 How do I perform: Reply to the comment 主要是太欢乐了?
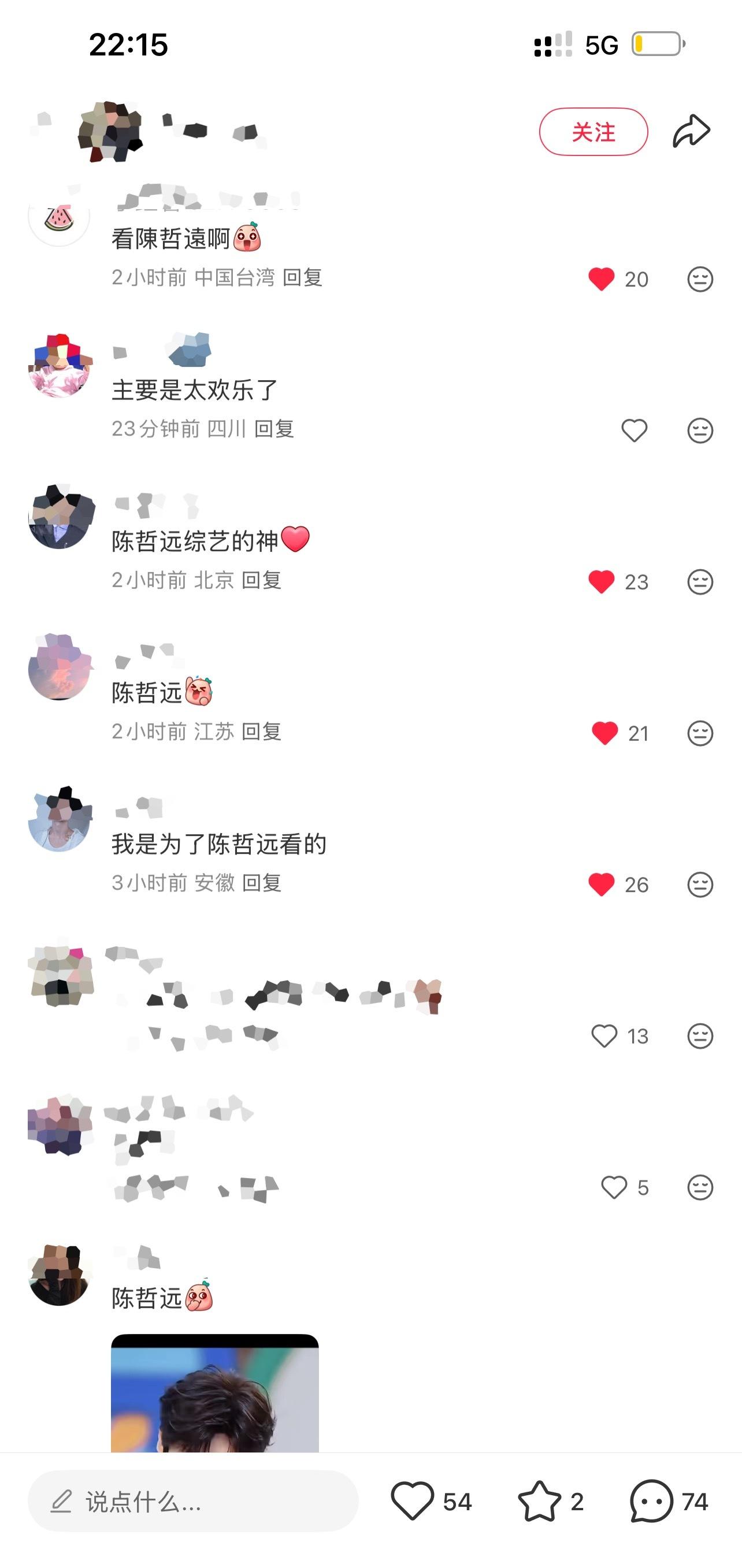pos(274,429)
